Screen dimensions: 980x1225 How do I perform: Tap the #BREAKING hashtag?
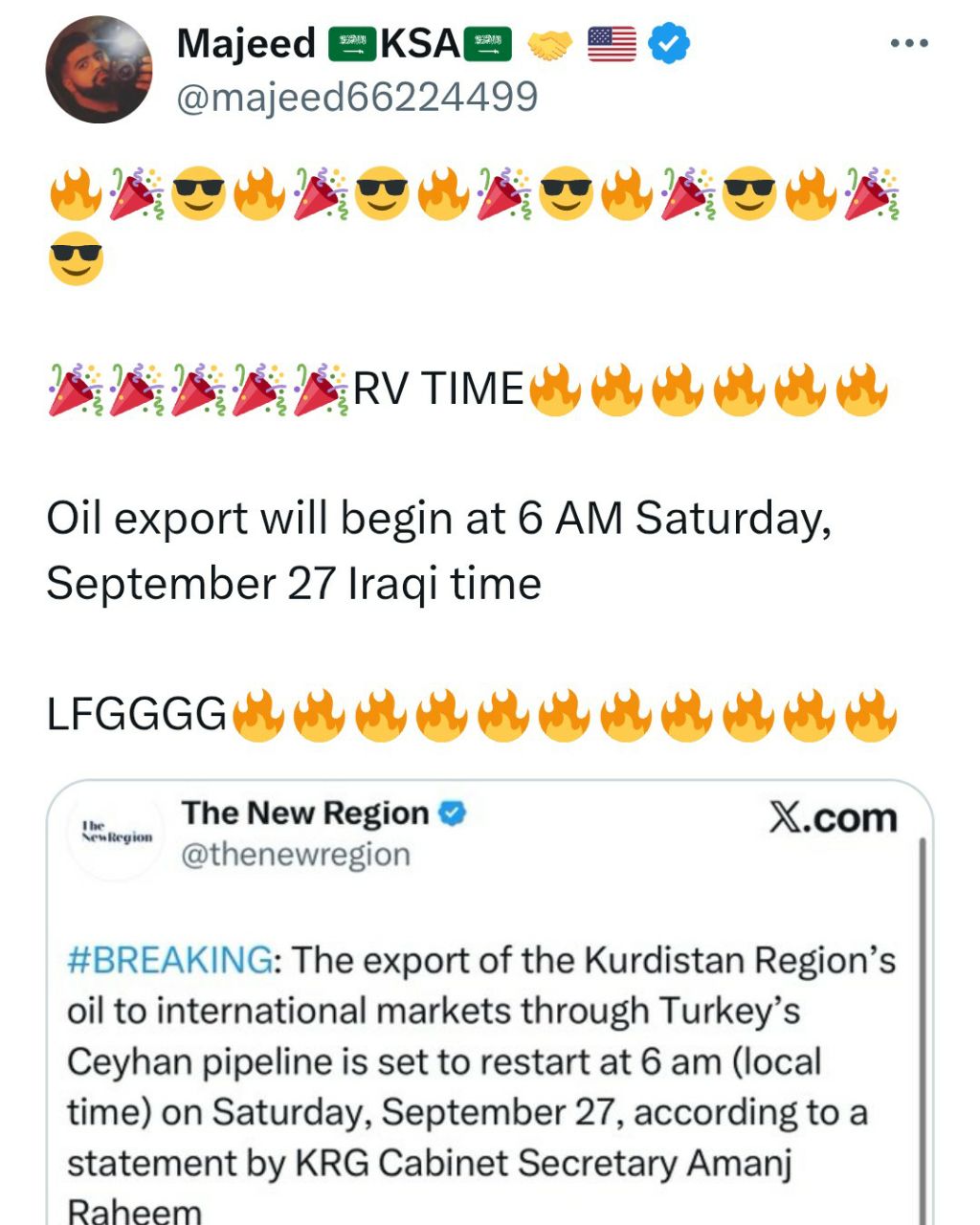point(169,960)
